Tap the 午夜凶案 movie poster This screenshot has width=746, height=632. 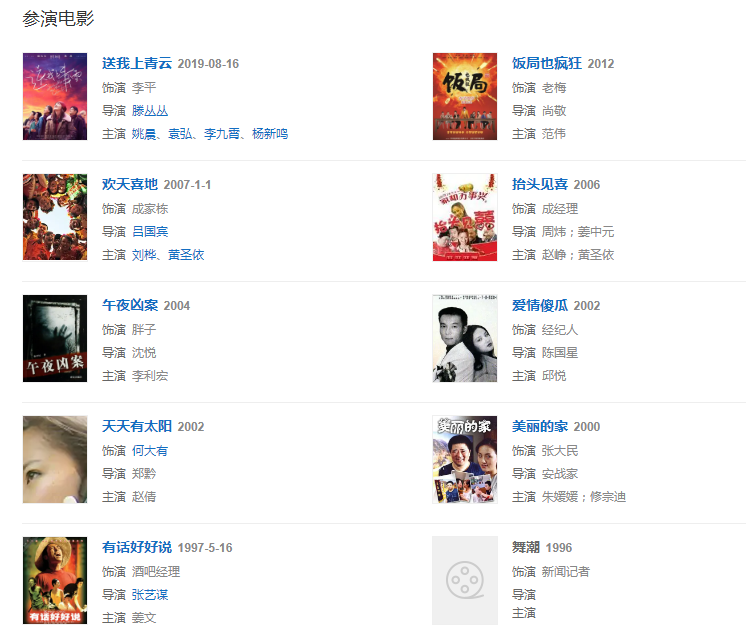[x=55, y=338]
